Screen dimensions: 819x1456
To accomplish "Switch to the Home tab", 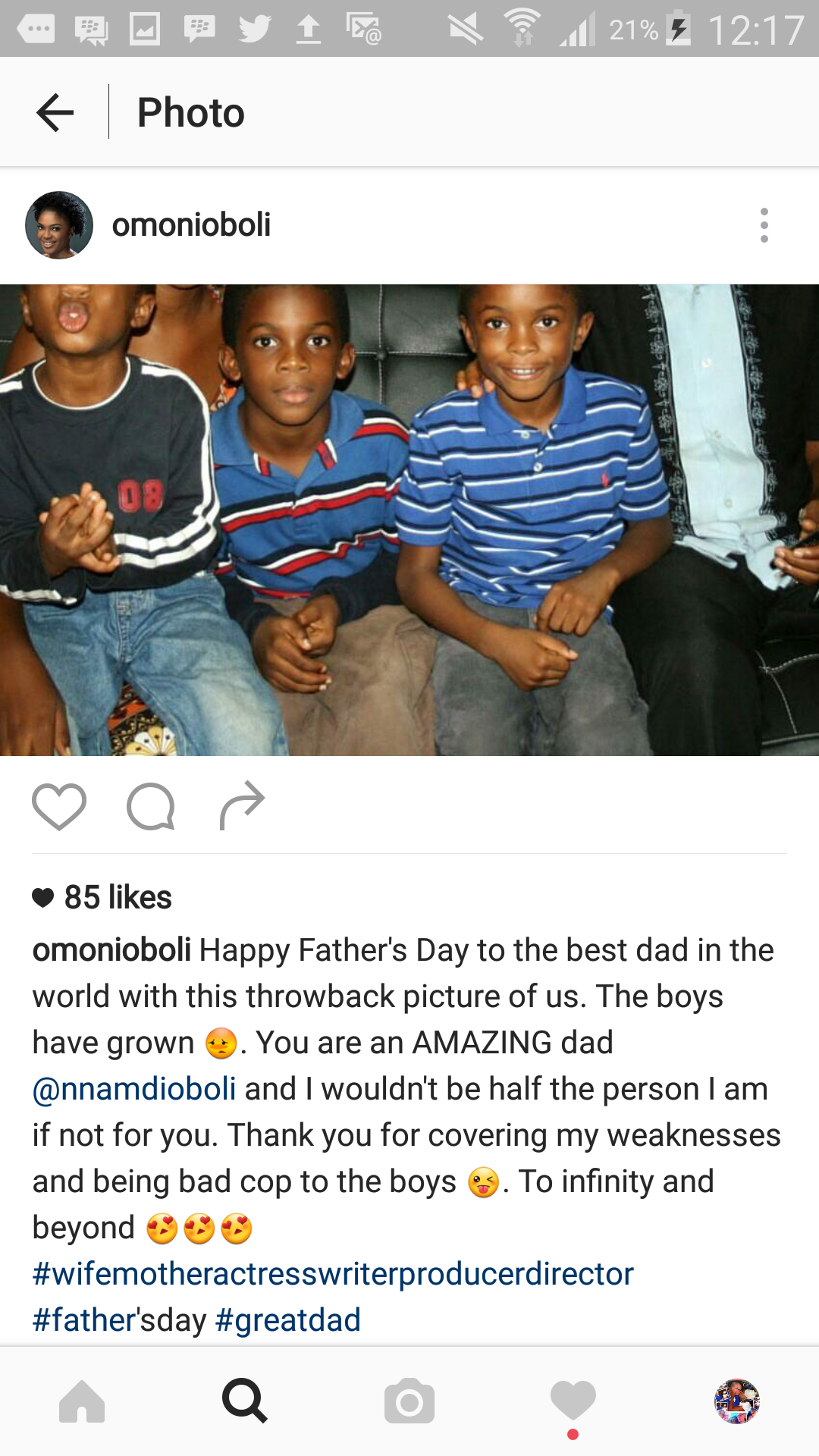I will pyautogui.click(x=82, y=1401).
